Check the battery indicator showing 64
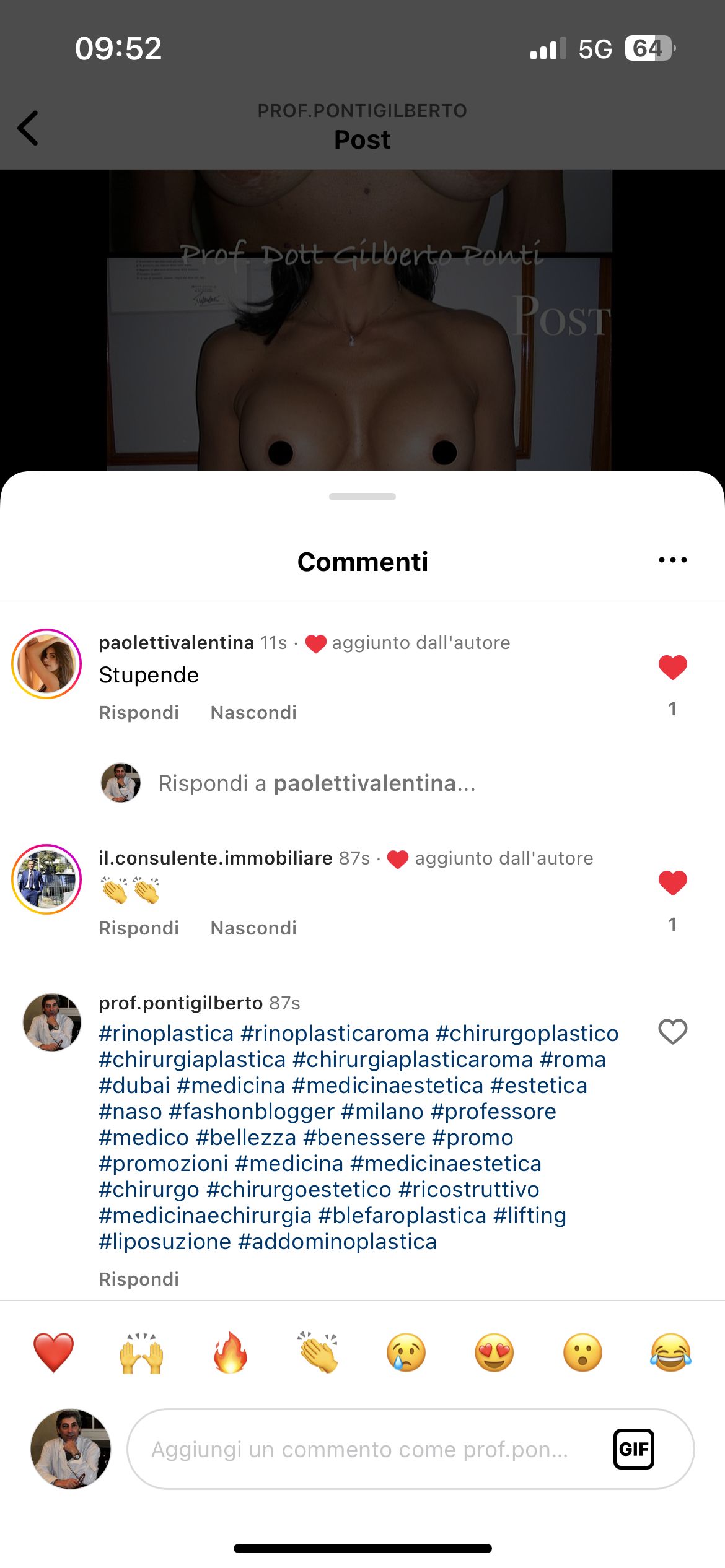Viewport: 725px width, 1568px height. pyautogui.click(x=648, y=48)
